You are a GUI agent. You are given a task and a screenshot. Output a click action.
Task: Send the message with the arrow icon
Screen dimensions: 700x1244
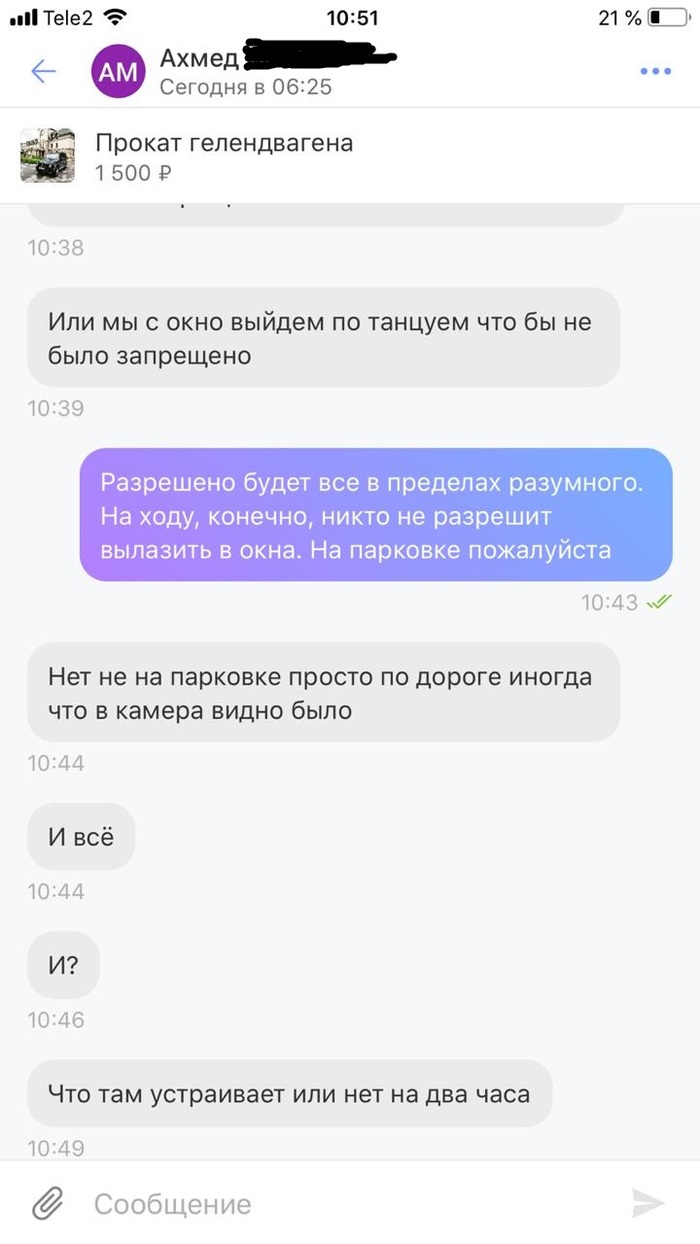[648, 1203]
